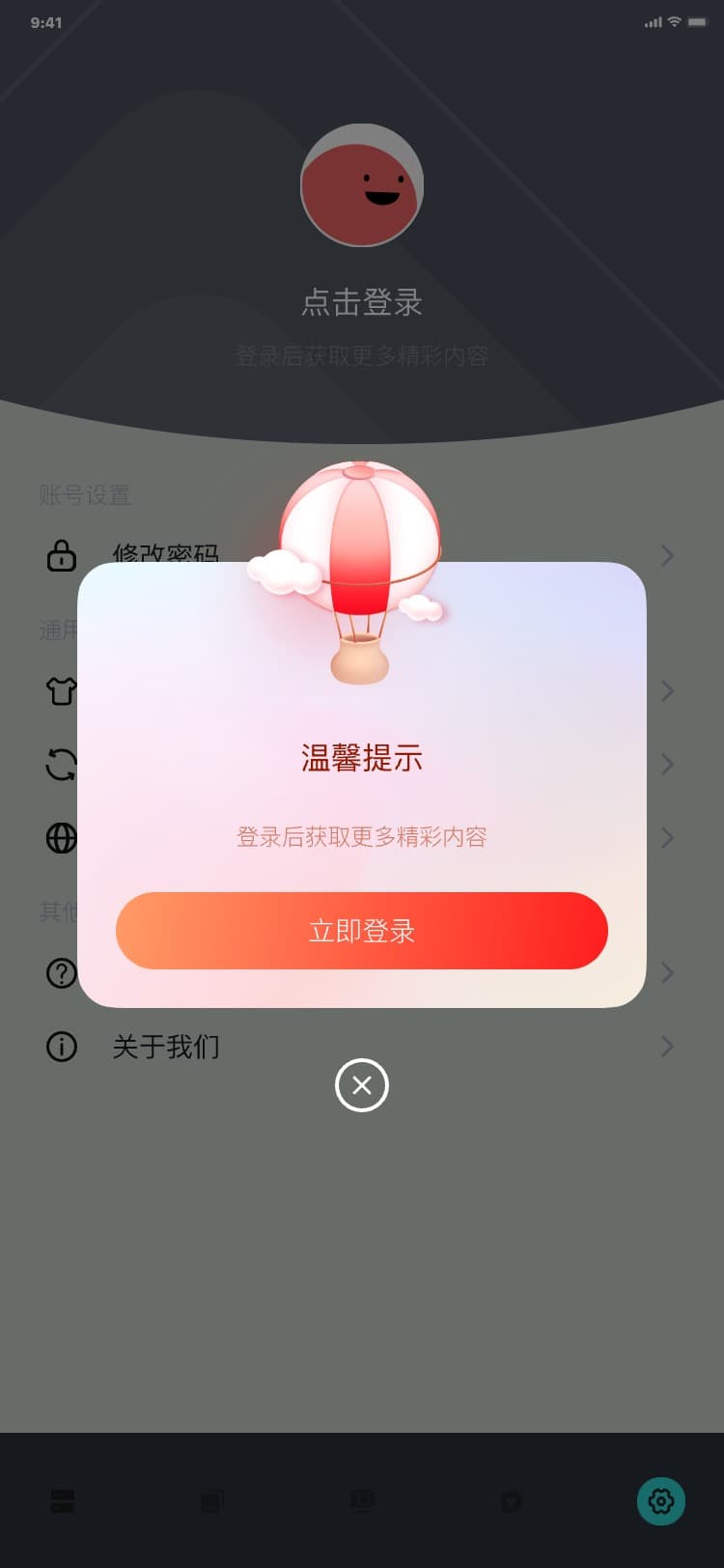Dismiss the 温馨提示 dialog with the X
Screen dimensions: 724x1568
click(x=362, y=1085)
